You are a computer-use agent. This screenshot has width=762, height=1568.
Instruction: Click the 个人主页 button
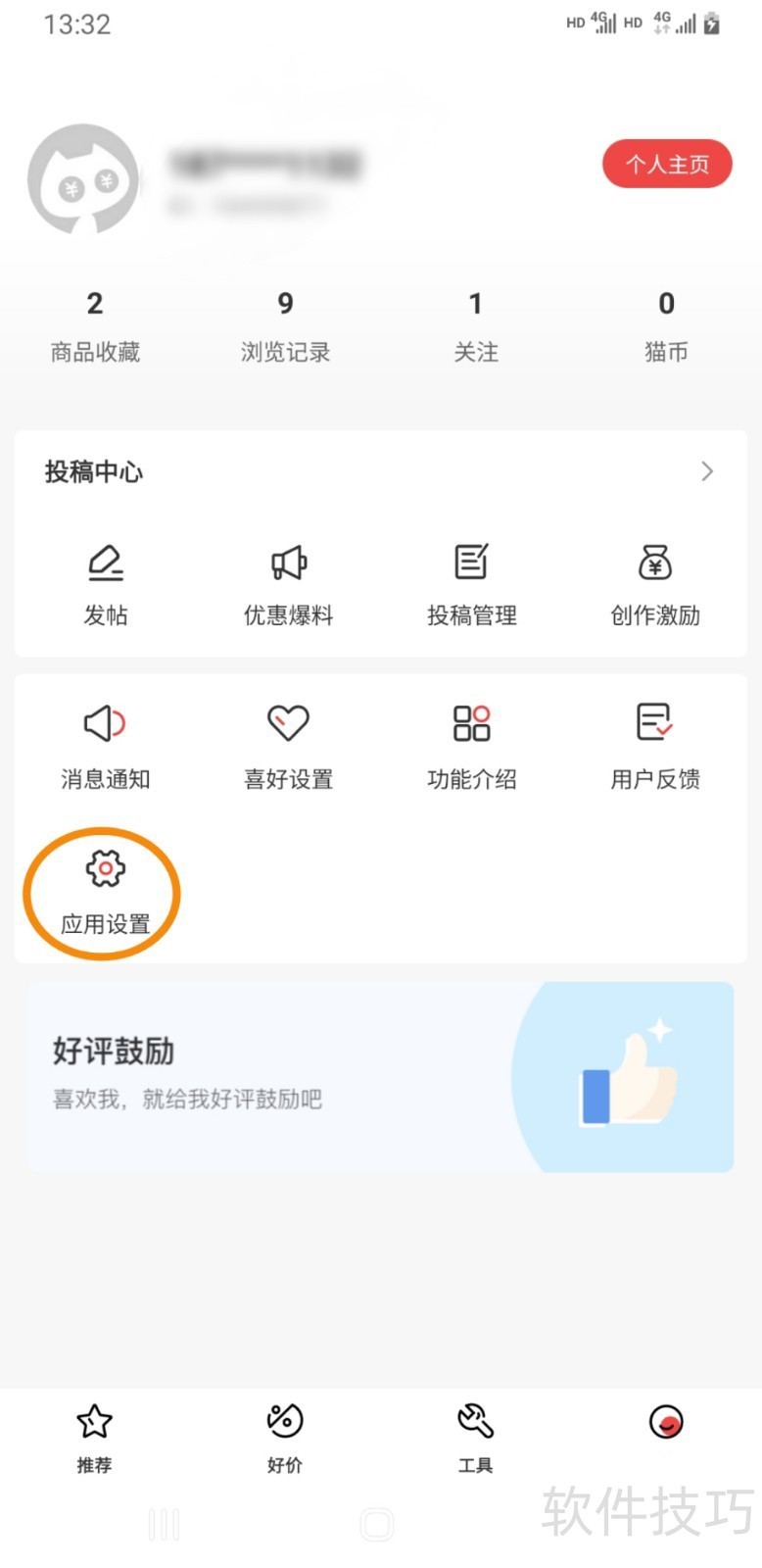pyautogui.click(x=667, y=165)
